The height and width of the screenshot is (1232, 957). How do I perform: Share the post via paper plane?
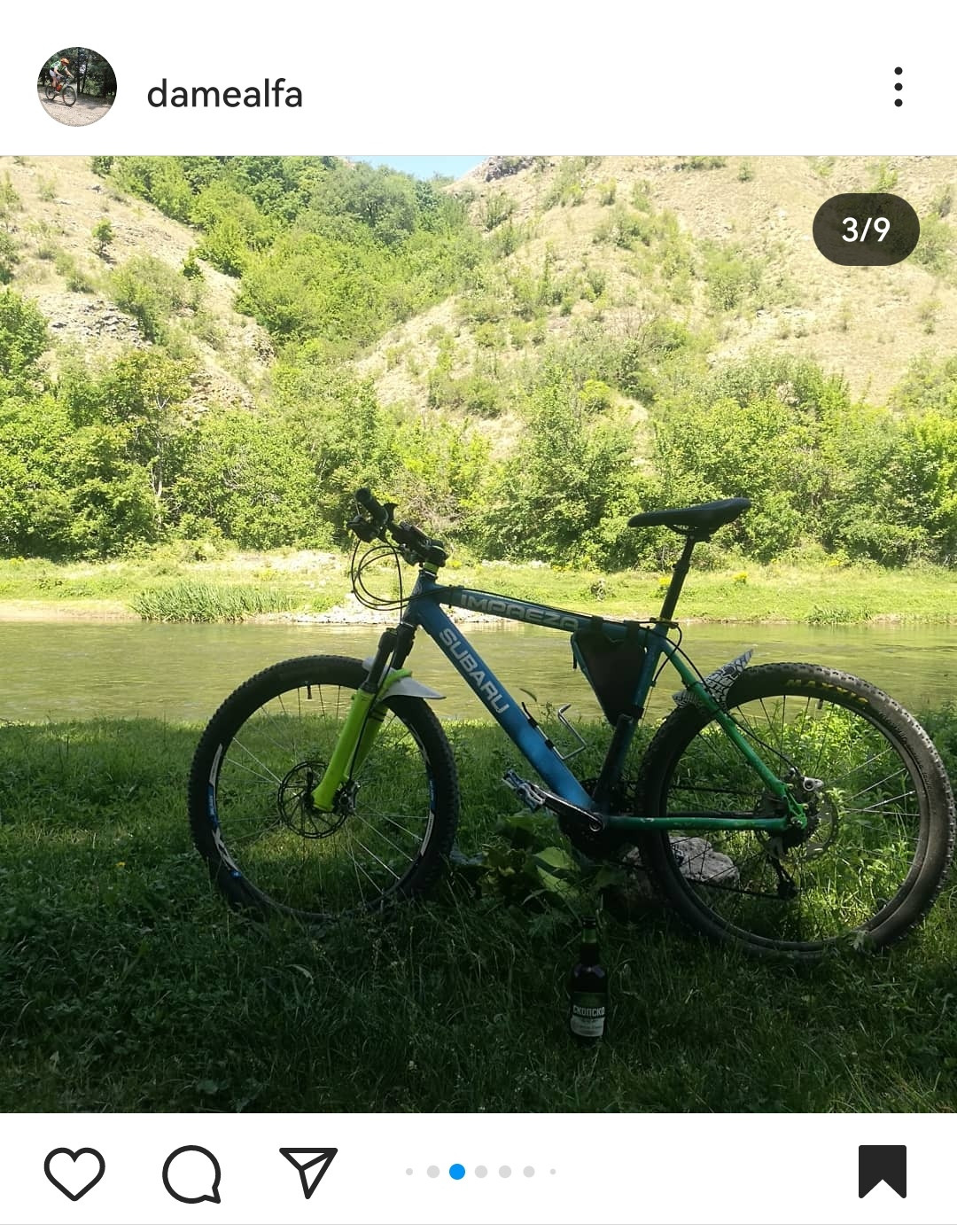pyautogui.click(x=307, y=1172)
